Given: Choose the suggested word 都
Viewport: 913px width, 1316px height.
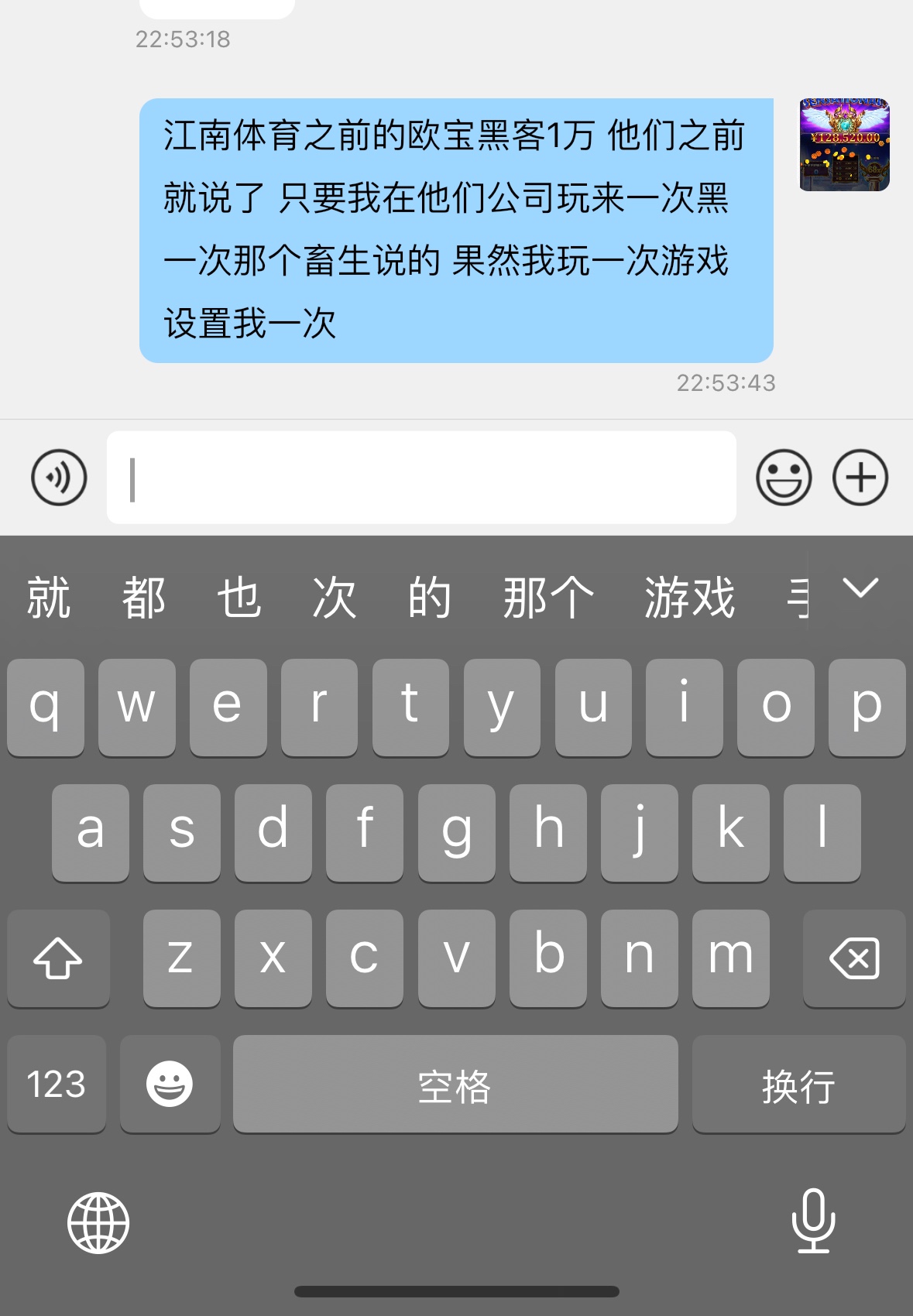Looking at the screenshot, I should tap(143, 598).
